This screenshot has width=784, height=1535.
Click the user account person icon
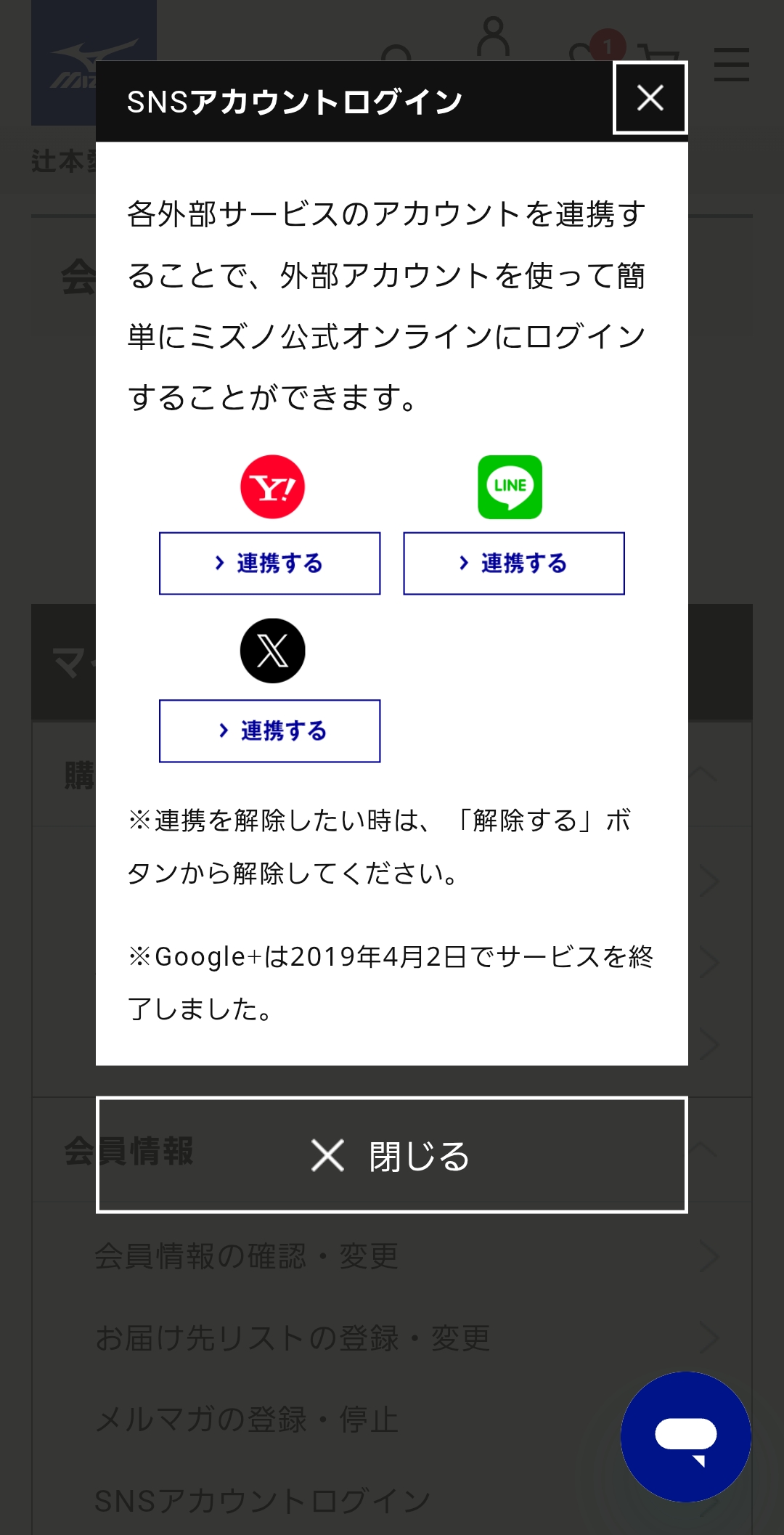tap(494, 40)
